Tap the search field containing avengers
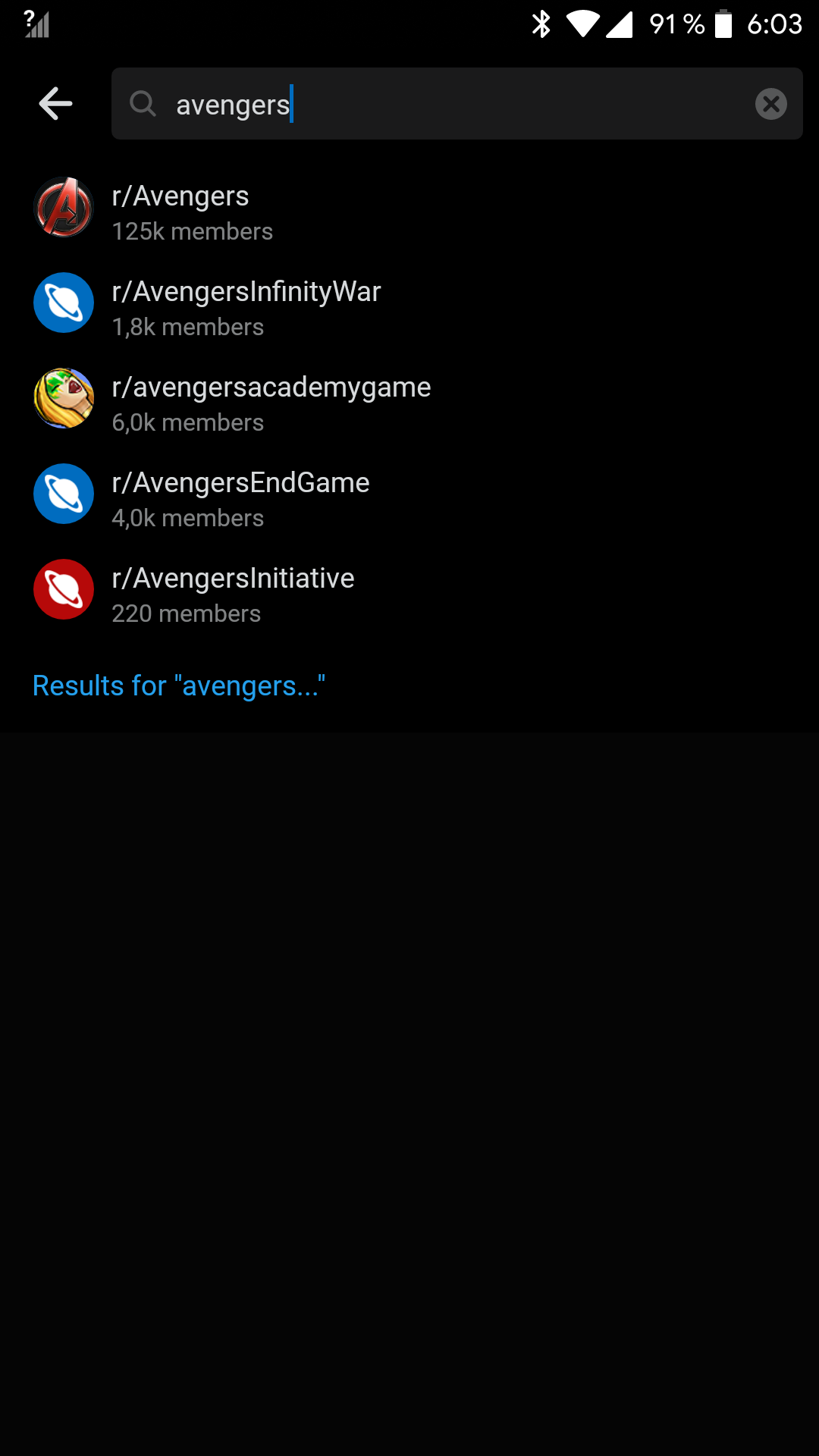Image resolution: width=819 pixels, height=1456 pixels. pyautogui.click(x=447, y=104)
